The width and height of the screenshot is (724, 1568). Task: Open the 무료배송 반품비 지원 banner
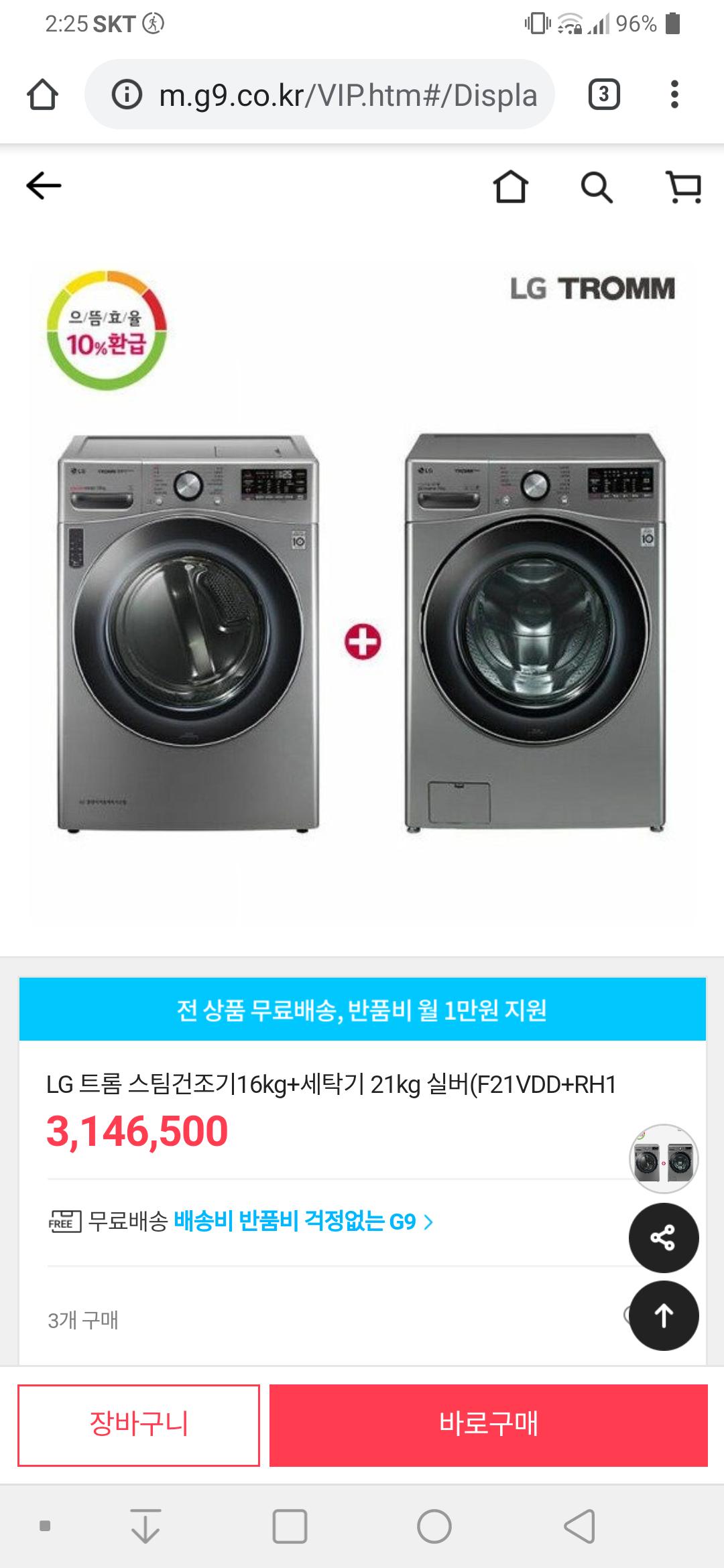tap(362, 1009)
